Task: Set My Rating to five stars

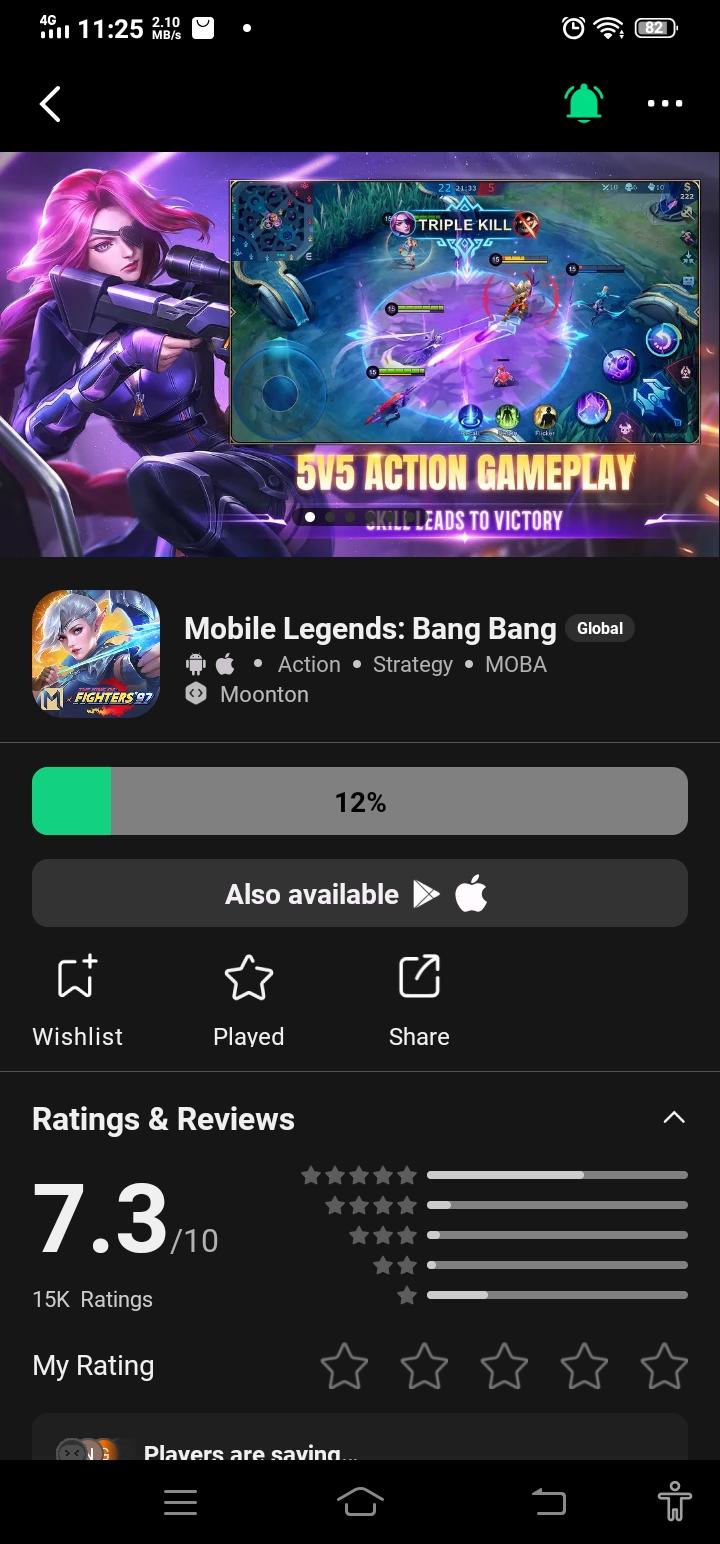Action: pos(664,1366)
